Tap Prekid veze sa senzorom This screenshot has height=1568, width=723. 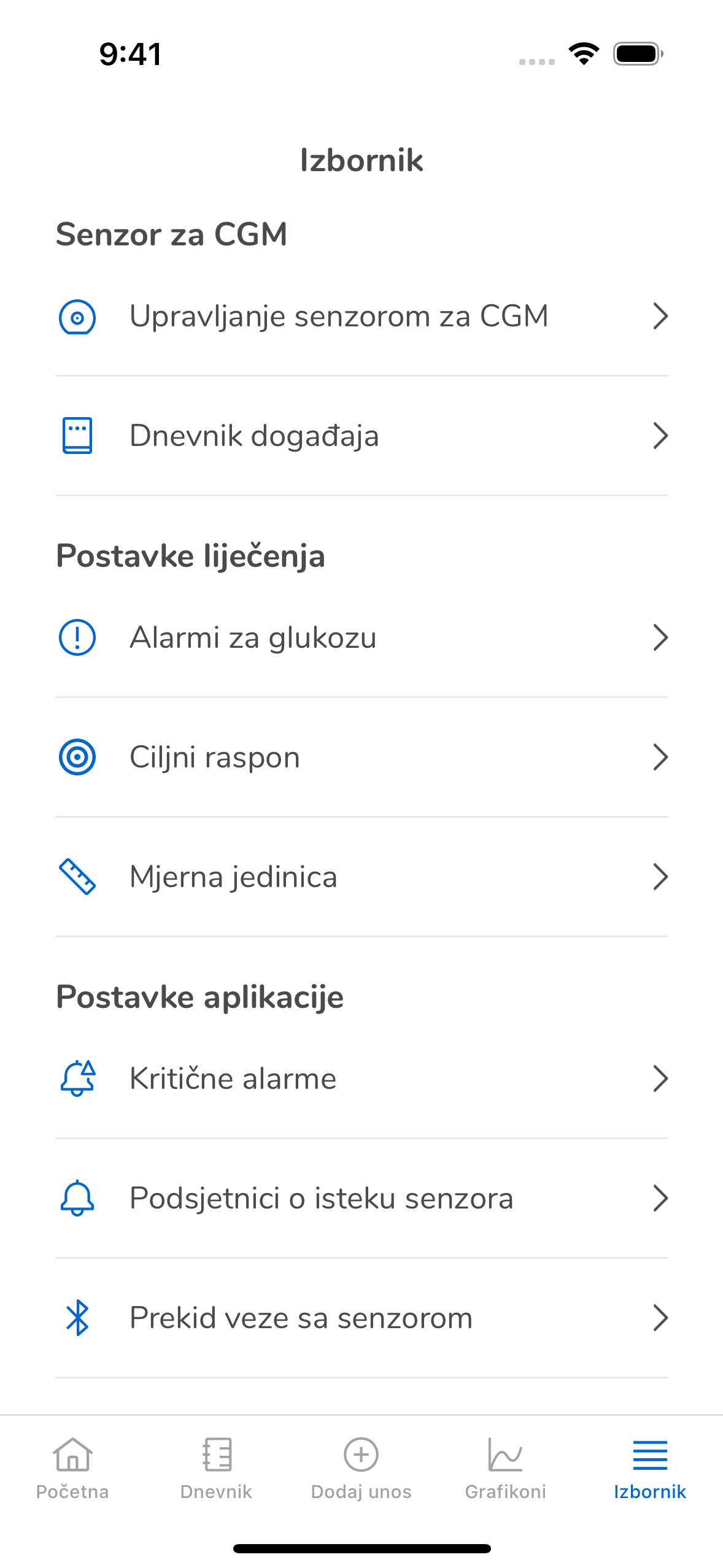coord(361,1318)
